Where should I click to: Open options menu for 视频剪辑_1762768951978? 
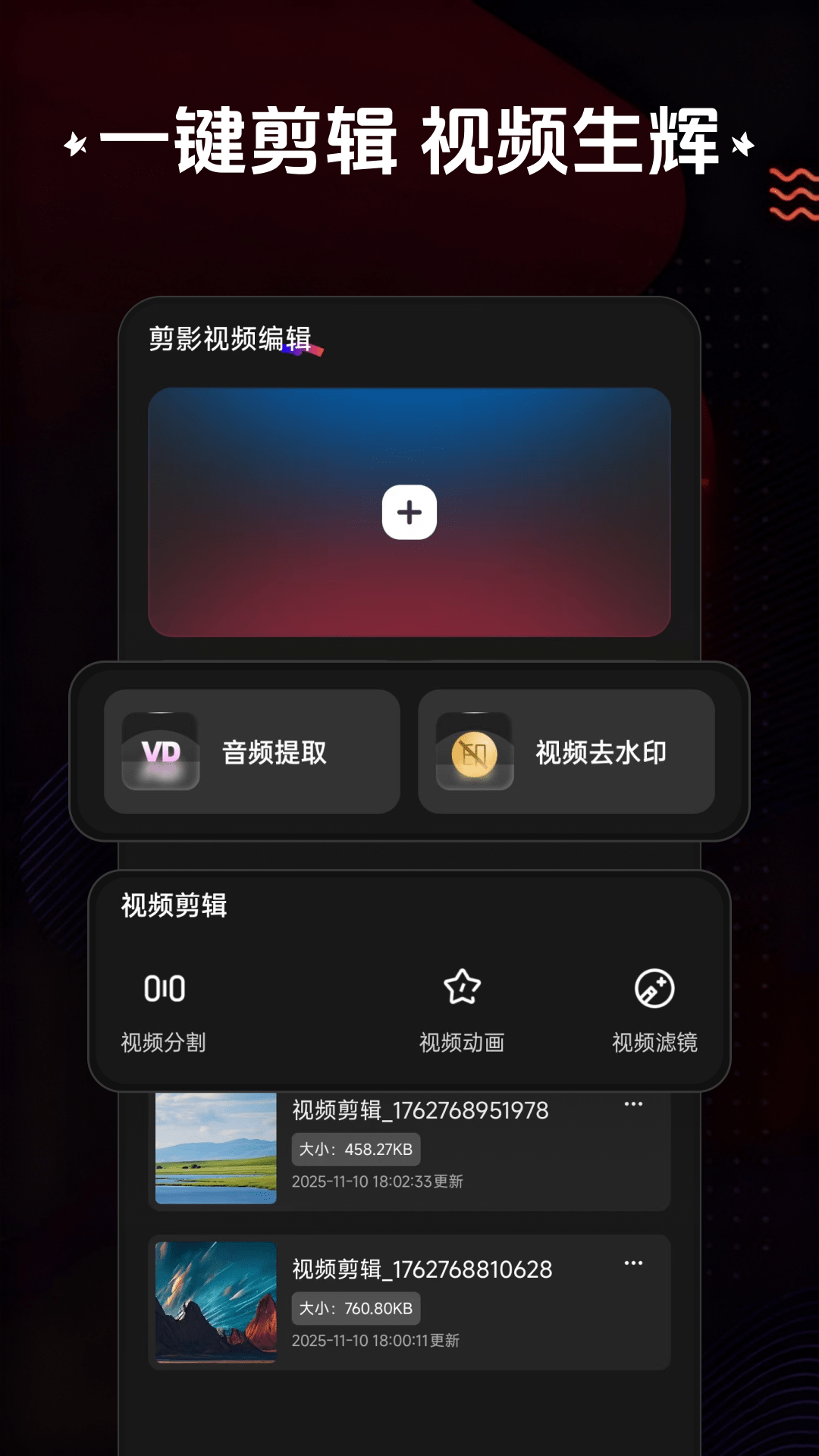tap(634, 1105)
